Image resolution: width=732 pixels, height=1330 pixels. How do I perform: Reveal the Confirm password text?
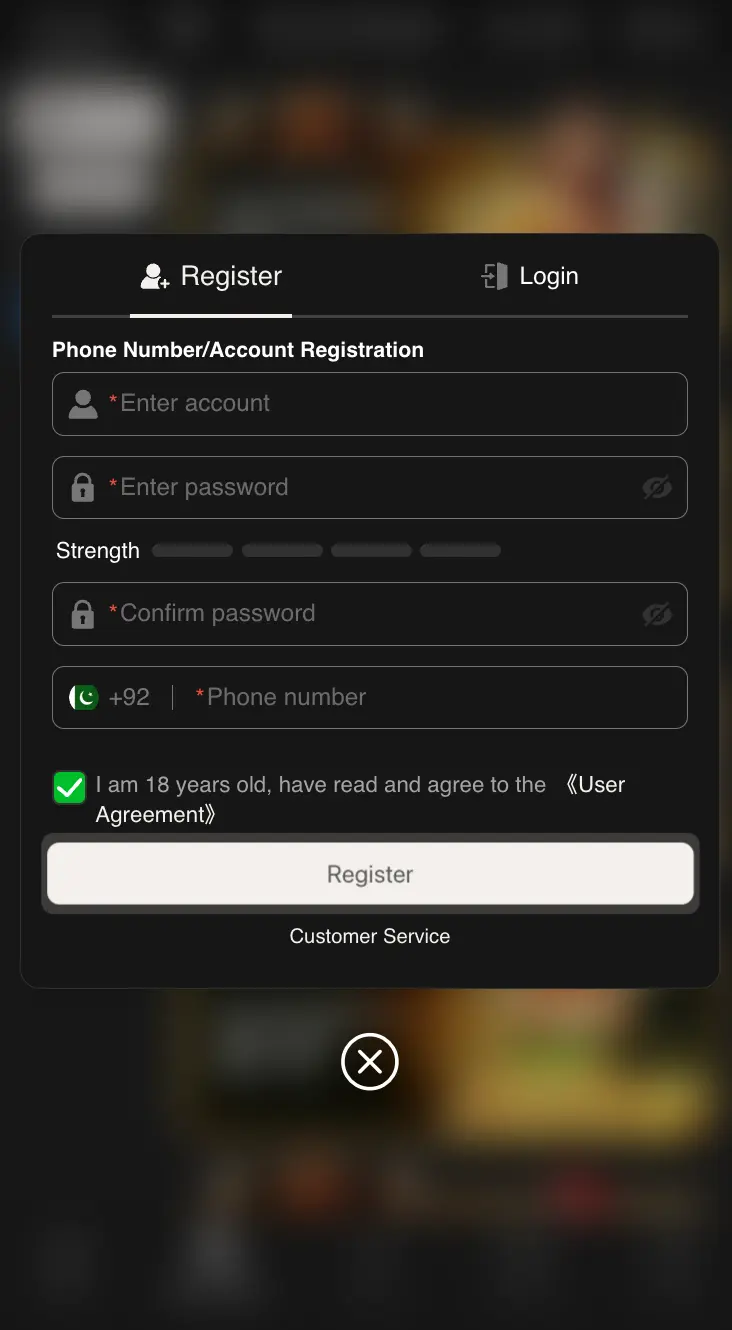pos(656,614)
